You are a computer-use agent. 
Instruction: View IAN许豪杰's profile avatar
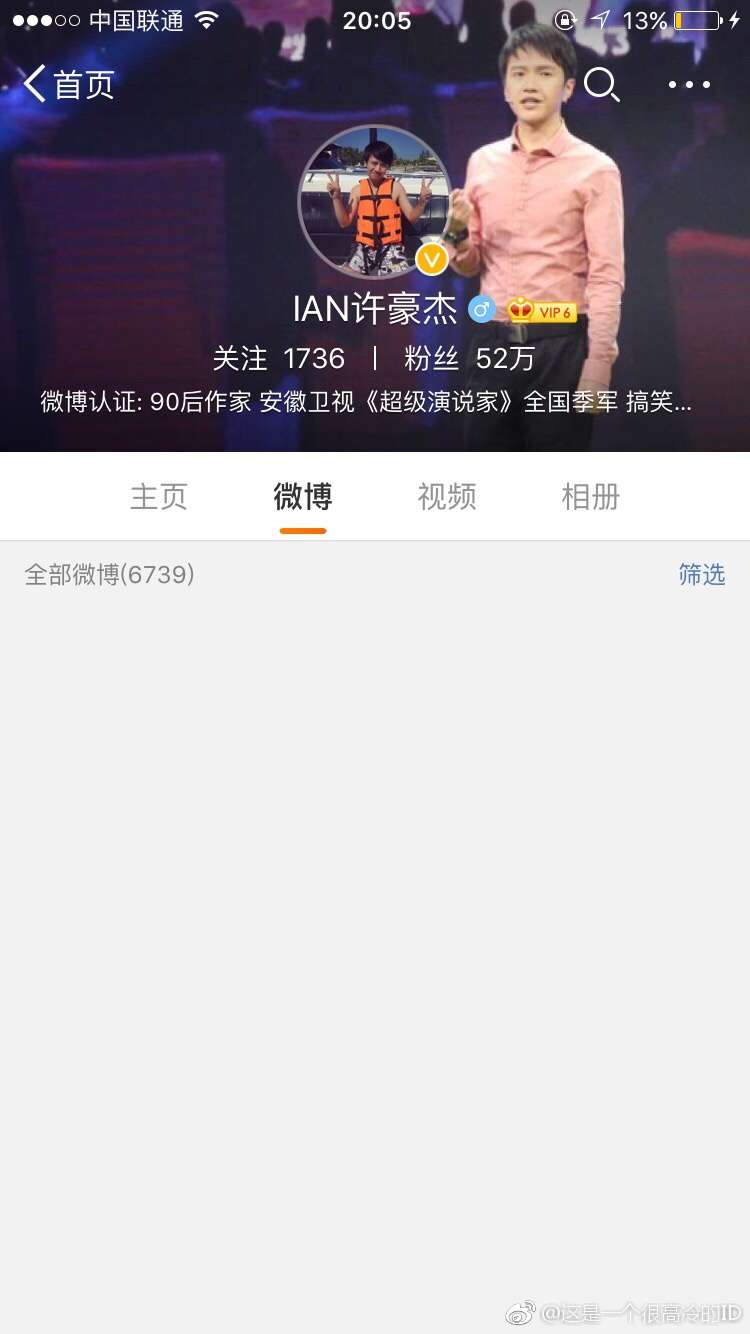point(375,200)
